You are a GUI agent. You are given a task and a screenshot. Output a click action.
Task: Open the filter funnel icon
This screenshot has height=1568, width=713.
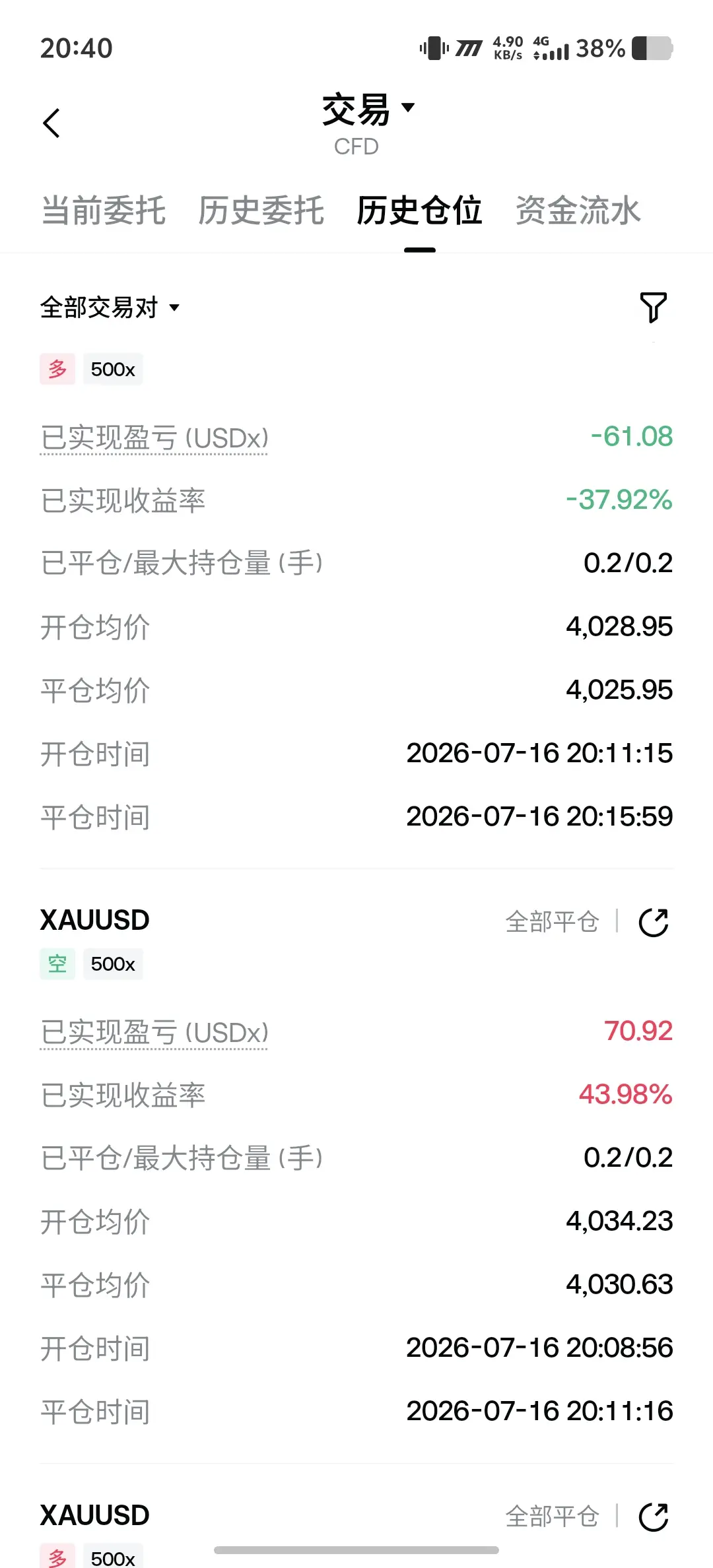pyautogui.click(x=654, y=308)
